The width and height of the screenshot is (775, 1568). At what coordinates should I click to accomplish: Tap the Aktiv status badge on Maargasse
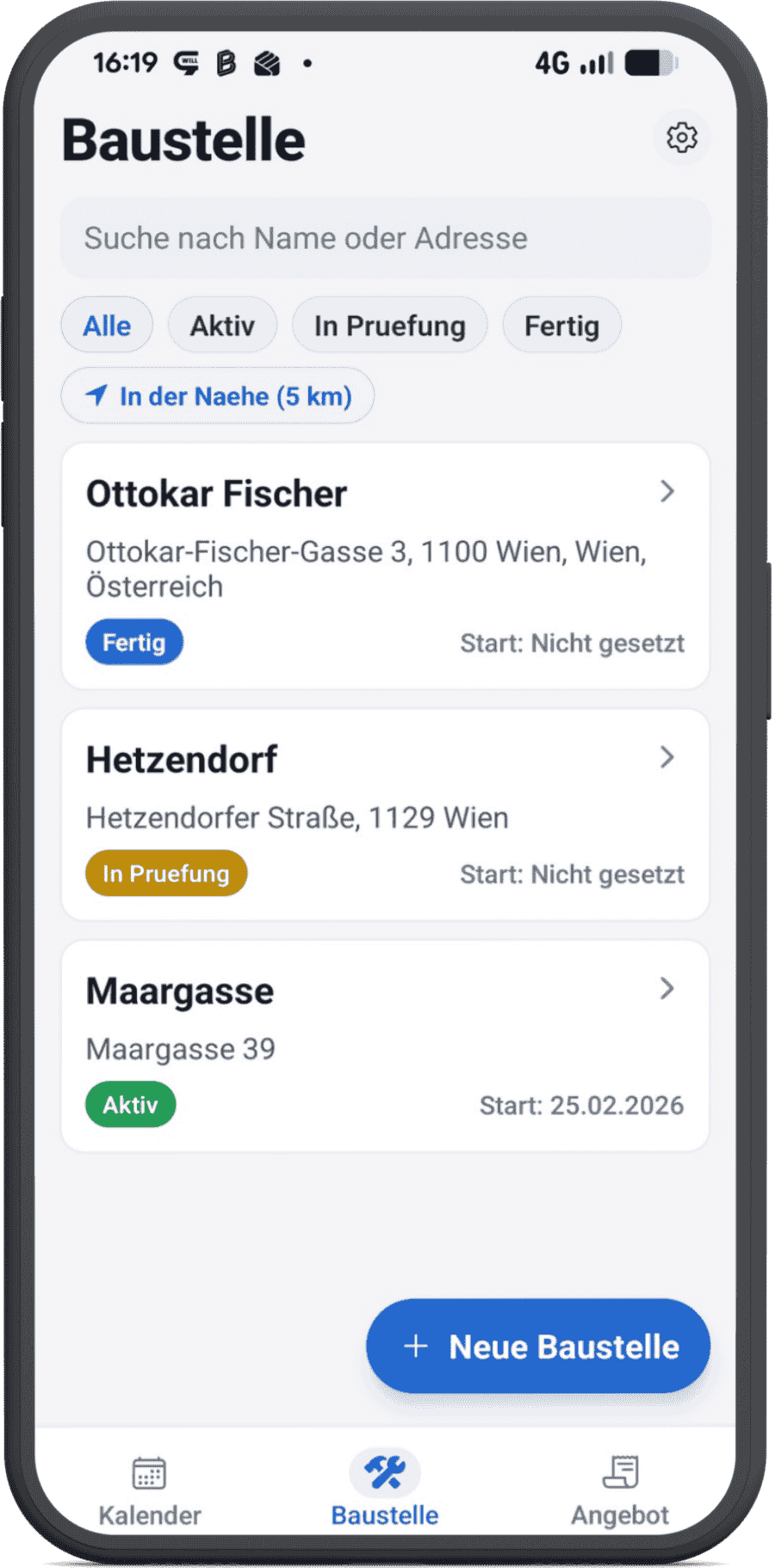coord(130,1104)
